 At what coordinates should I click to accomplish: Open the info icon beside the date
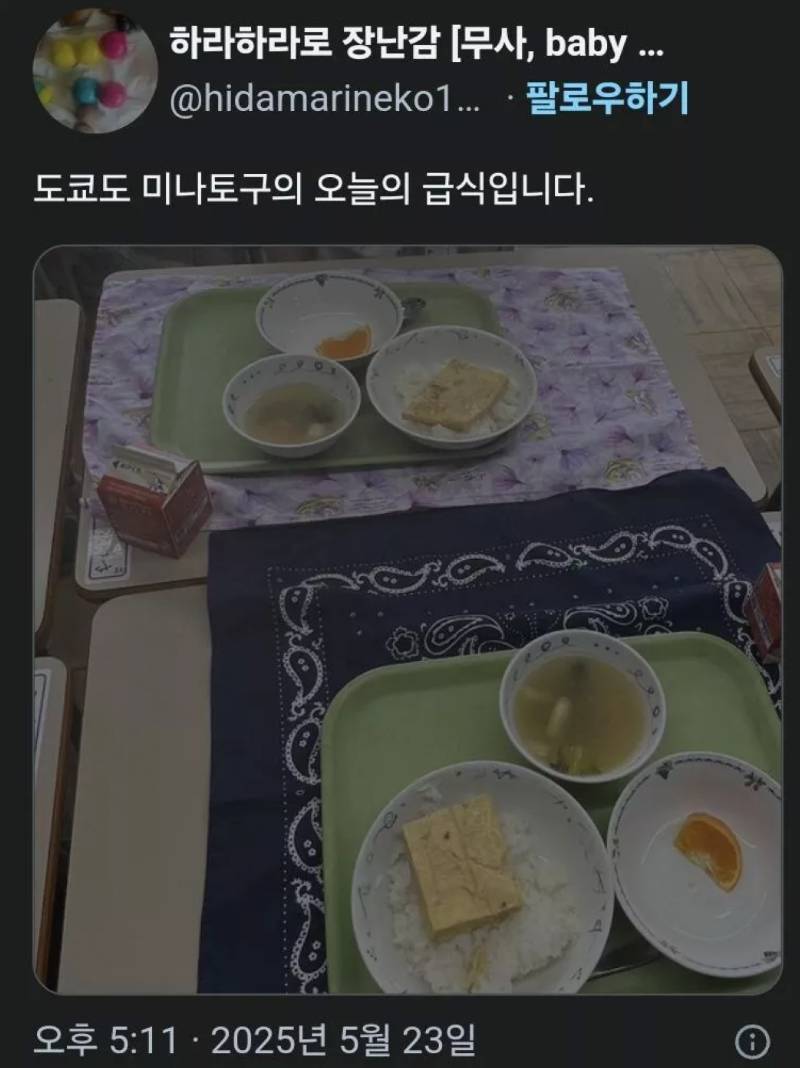[752, 1043]
